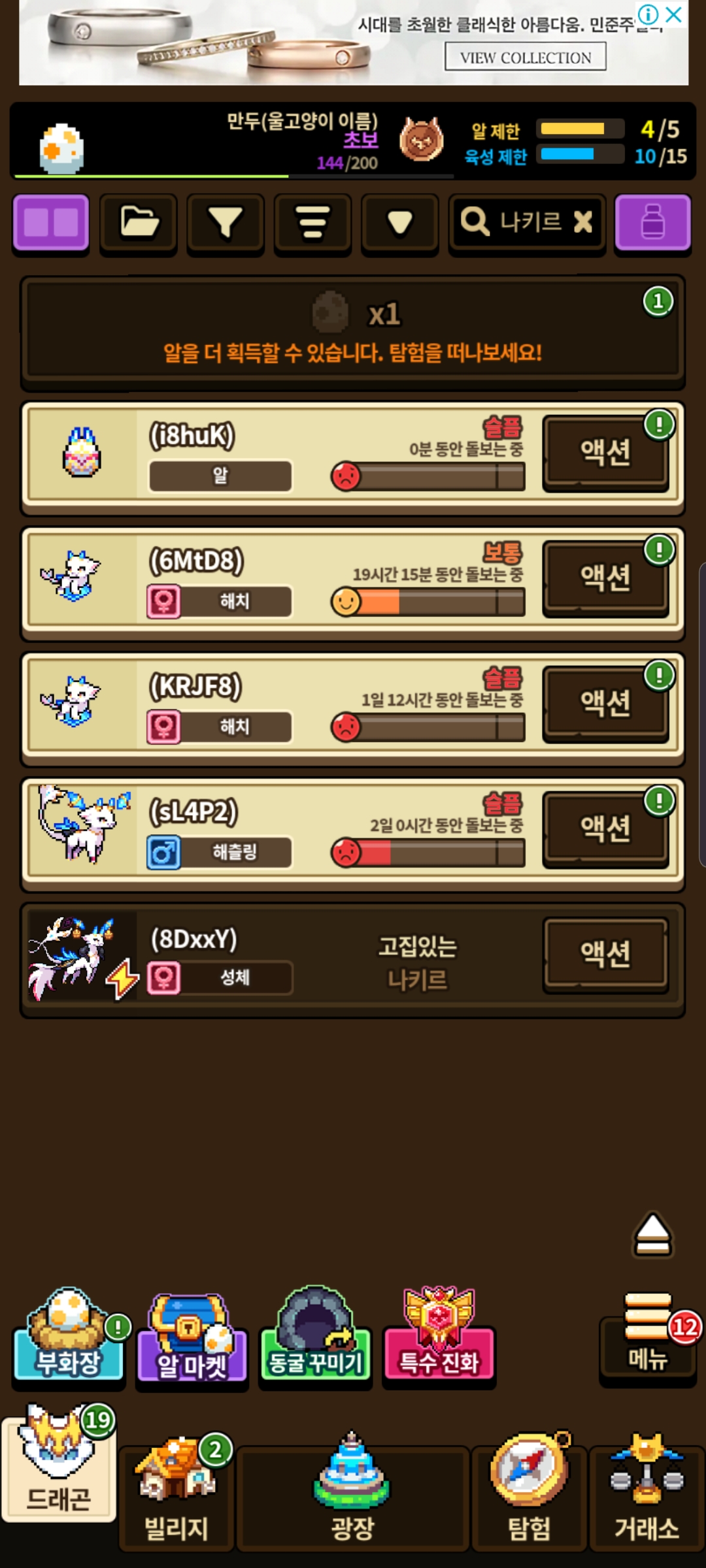Viewport: 706px width, 1568px height.
Task: Open the folder icon in the toolbar
Action: [139, 223]
